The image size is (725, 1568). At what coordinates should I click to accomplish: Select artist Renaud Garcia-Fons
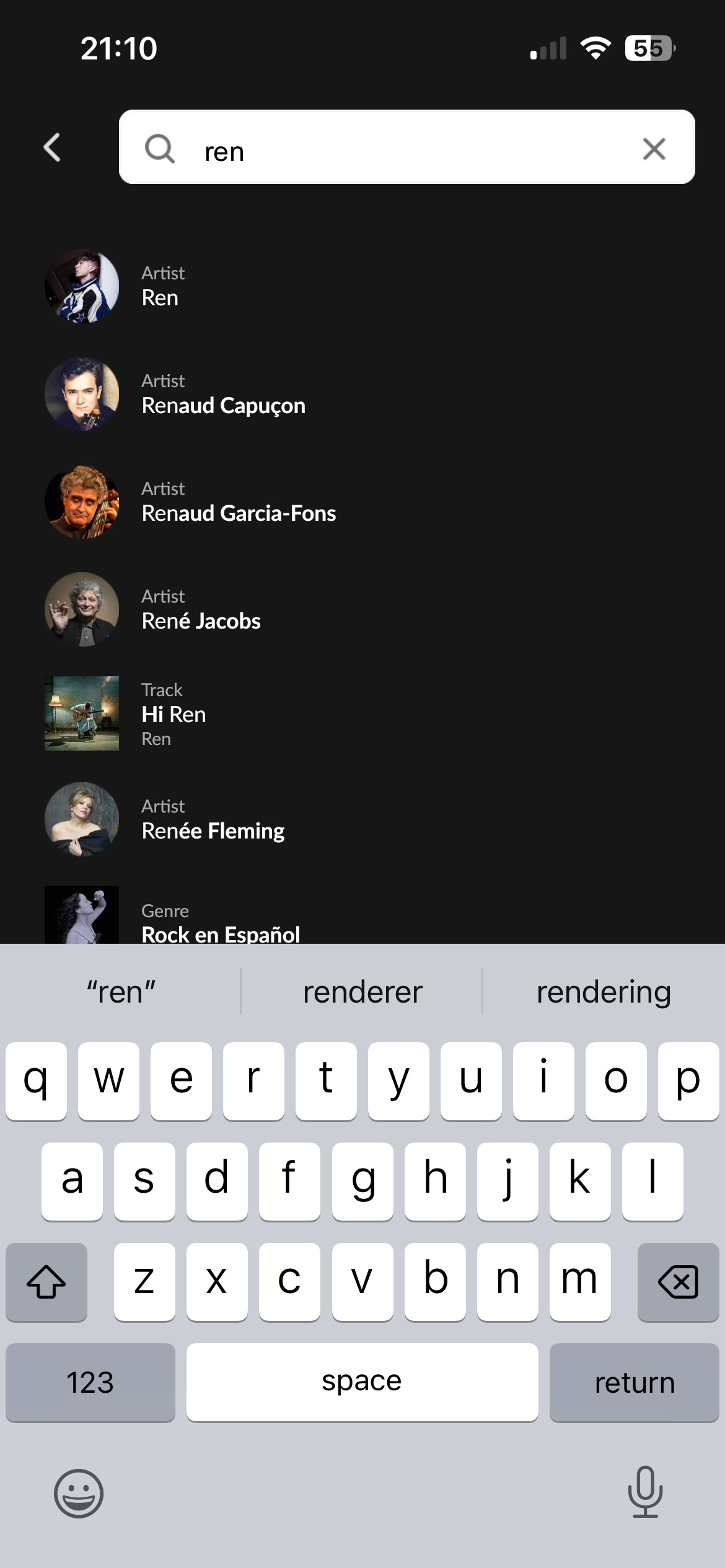pos(362,501)
